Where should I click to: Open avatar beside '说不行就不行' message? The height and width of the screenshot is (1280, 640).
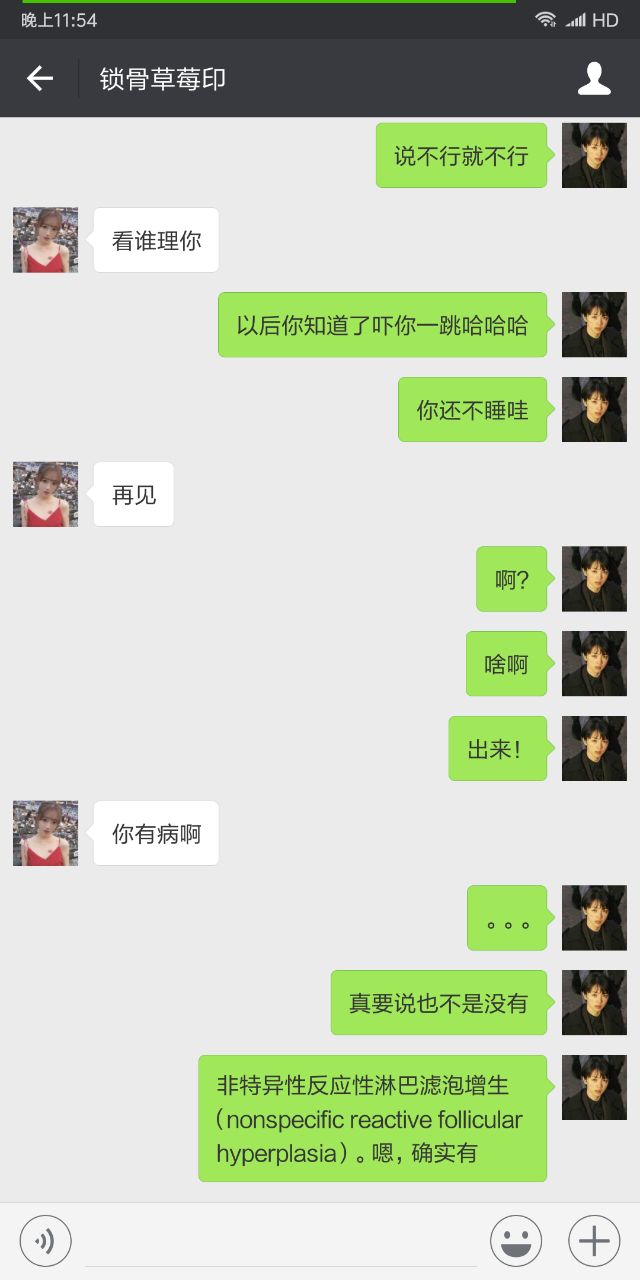tap(594, 155)
